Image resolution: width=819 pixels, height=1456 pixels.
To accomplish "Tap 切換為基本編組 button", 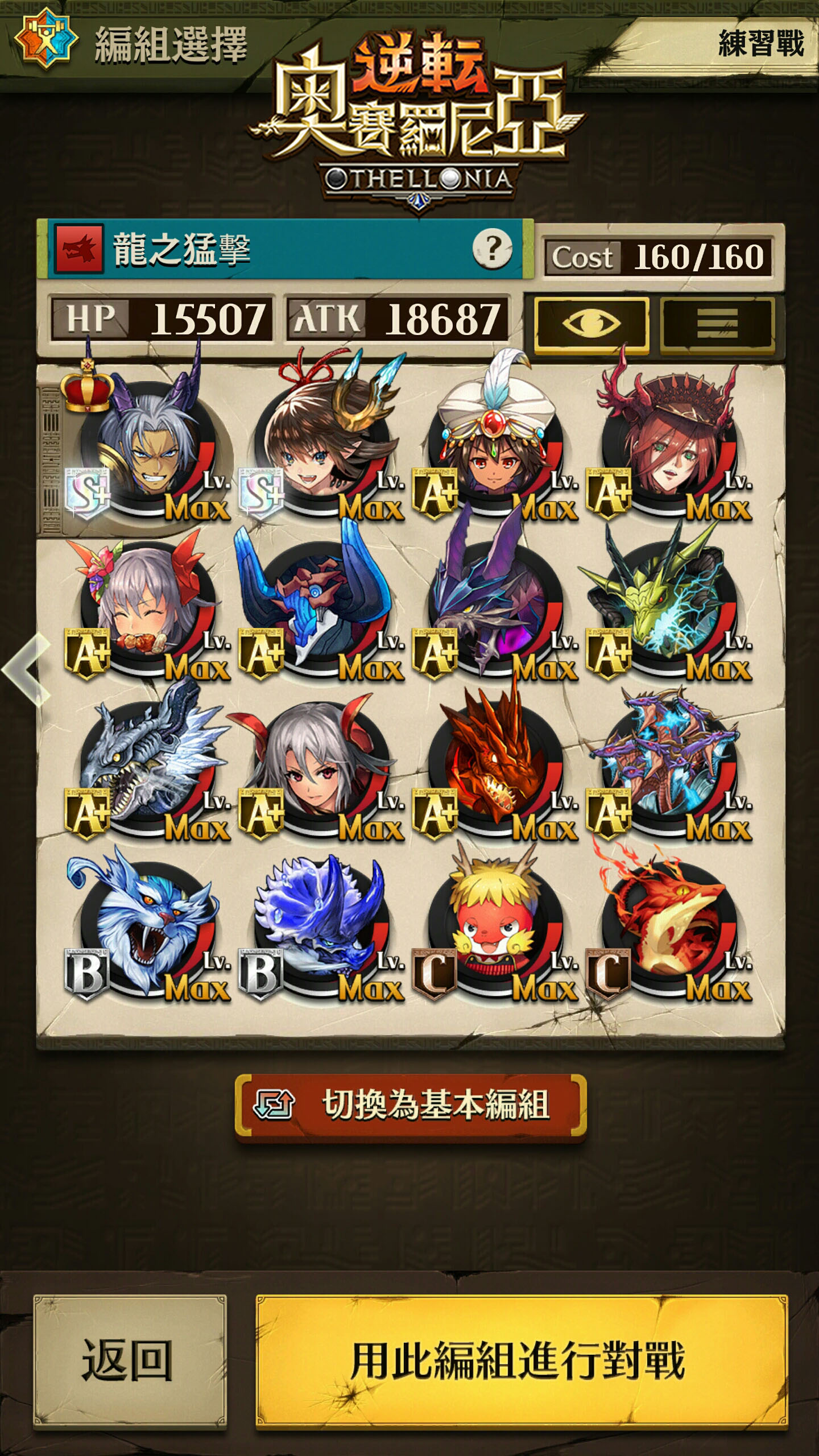I will coord(410,1105).
